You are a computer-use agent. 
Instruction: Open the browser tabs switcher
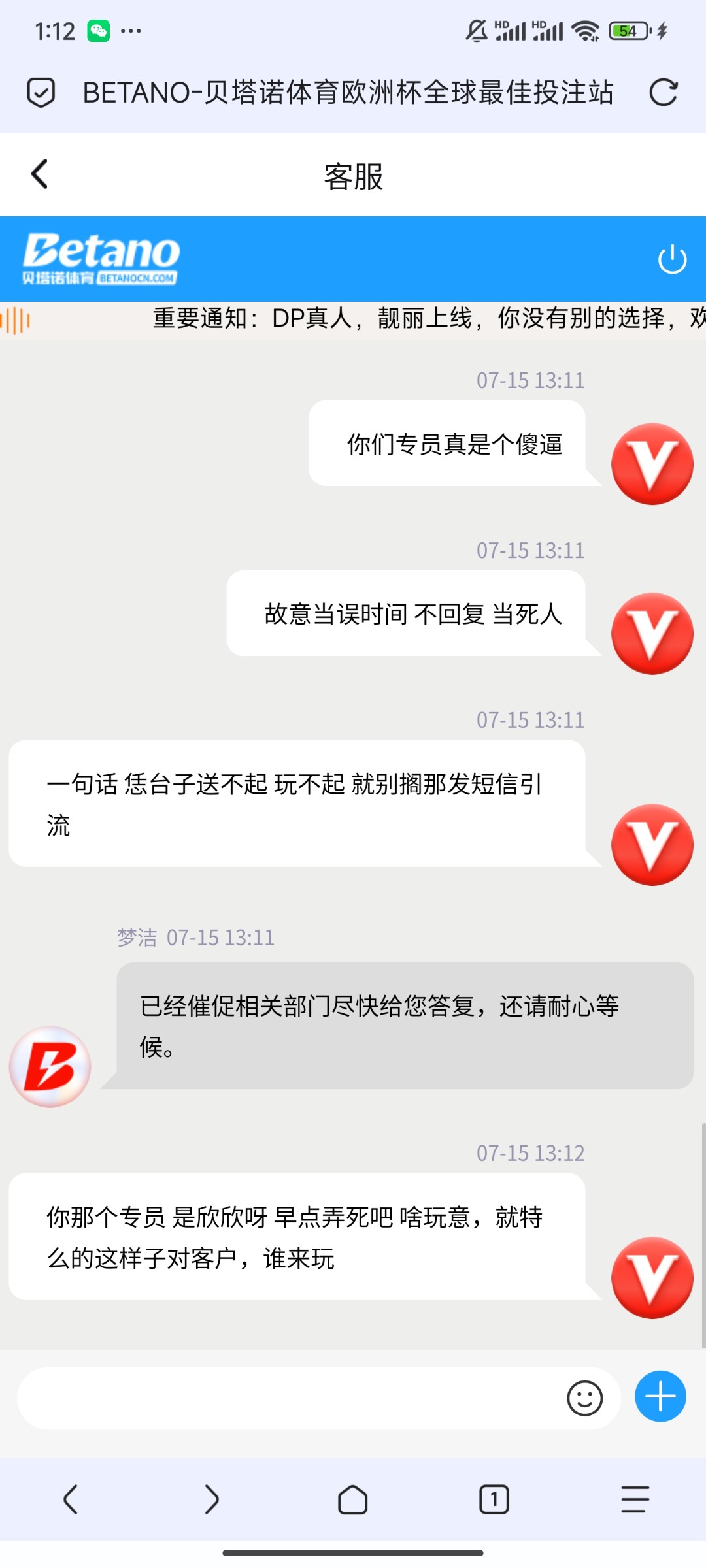point(494,1499)
